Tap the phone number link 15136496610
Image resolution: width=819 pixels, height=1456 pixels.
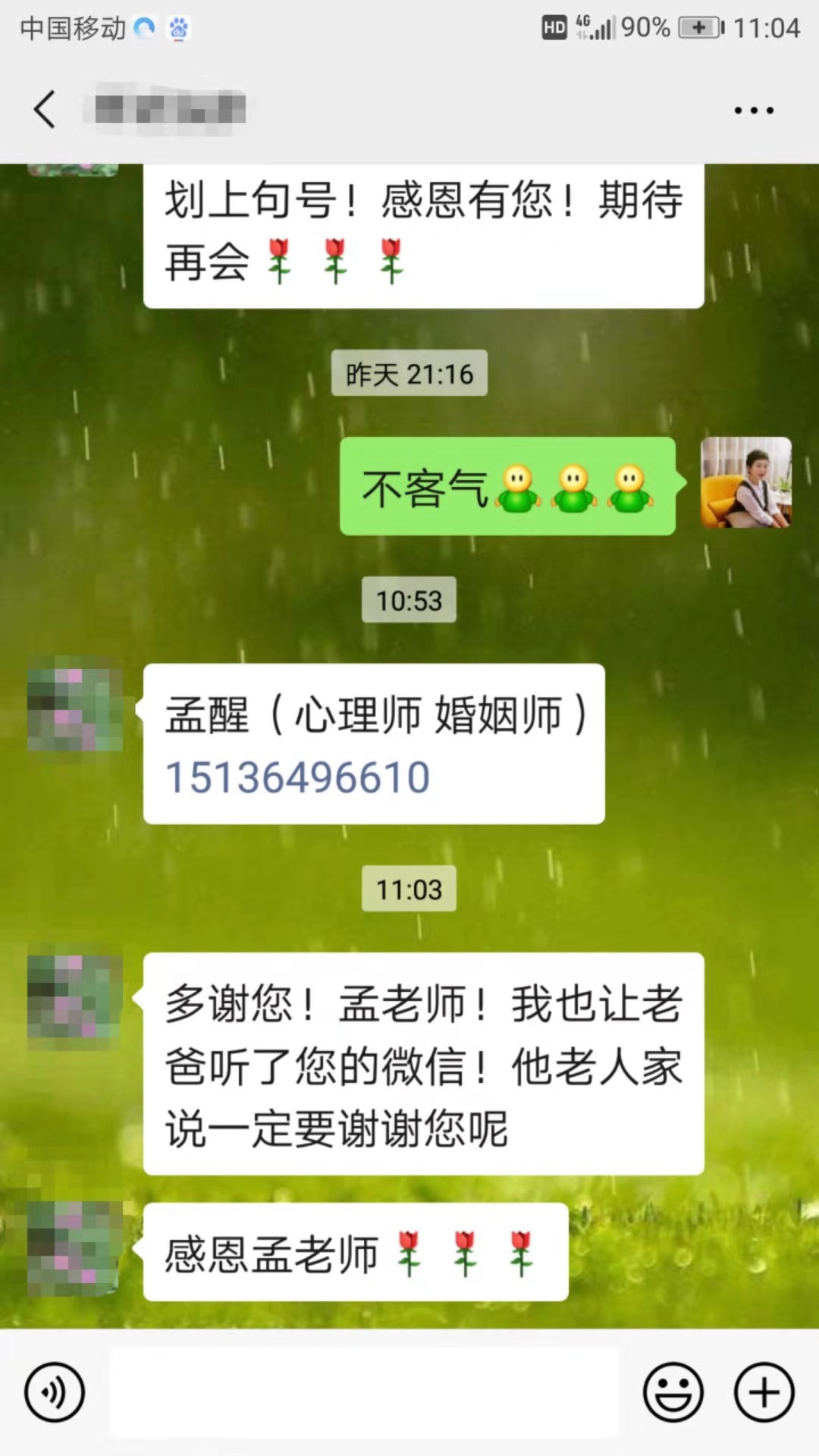[298, 778]
